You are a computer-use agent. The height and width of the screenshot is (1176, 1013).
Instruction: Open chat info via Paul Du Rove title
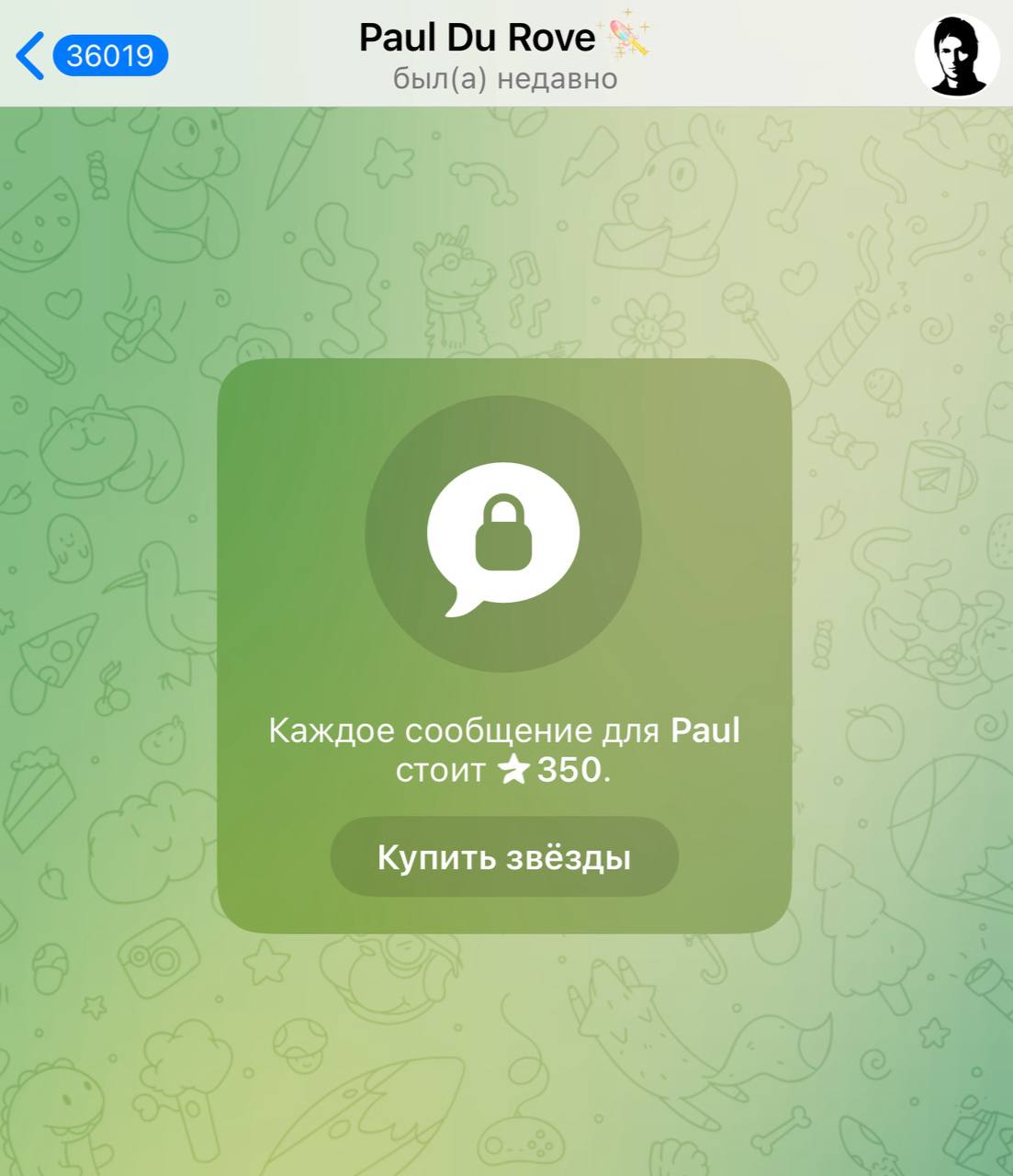tap(478, 39)
